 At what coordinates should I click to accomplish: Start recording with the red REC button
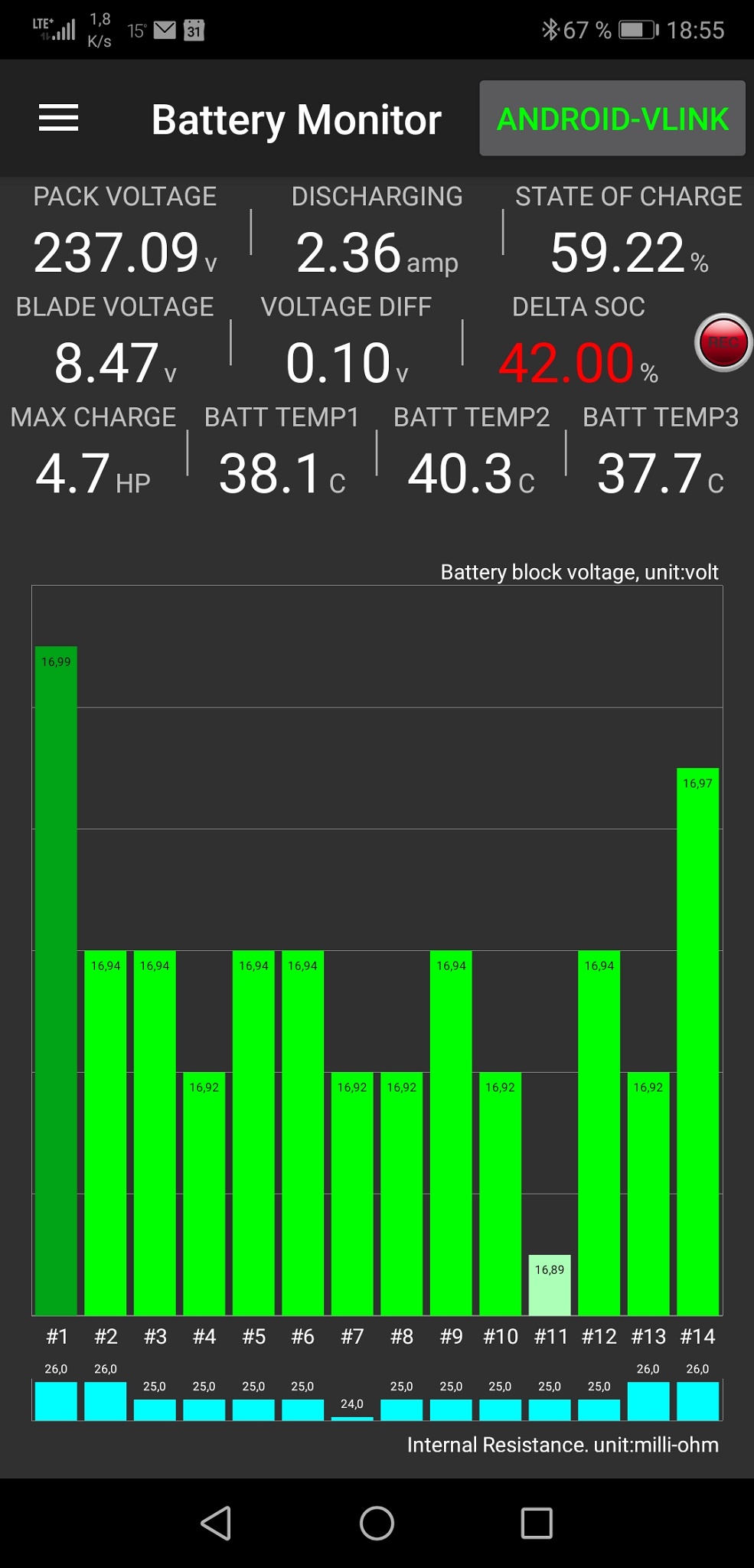pos(723,343)
